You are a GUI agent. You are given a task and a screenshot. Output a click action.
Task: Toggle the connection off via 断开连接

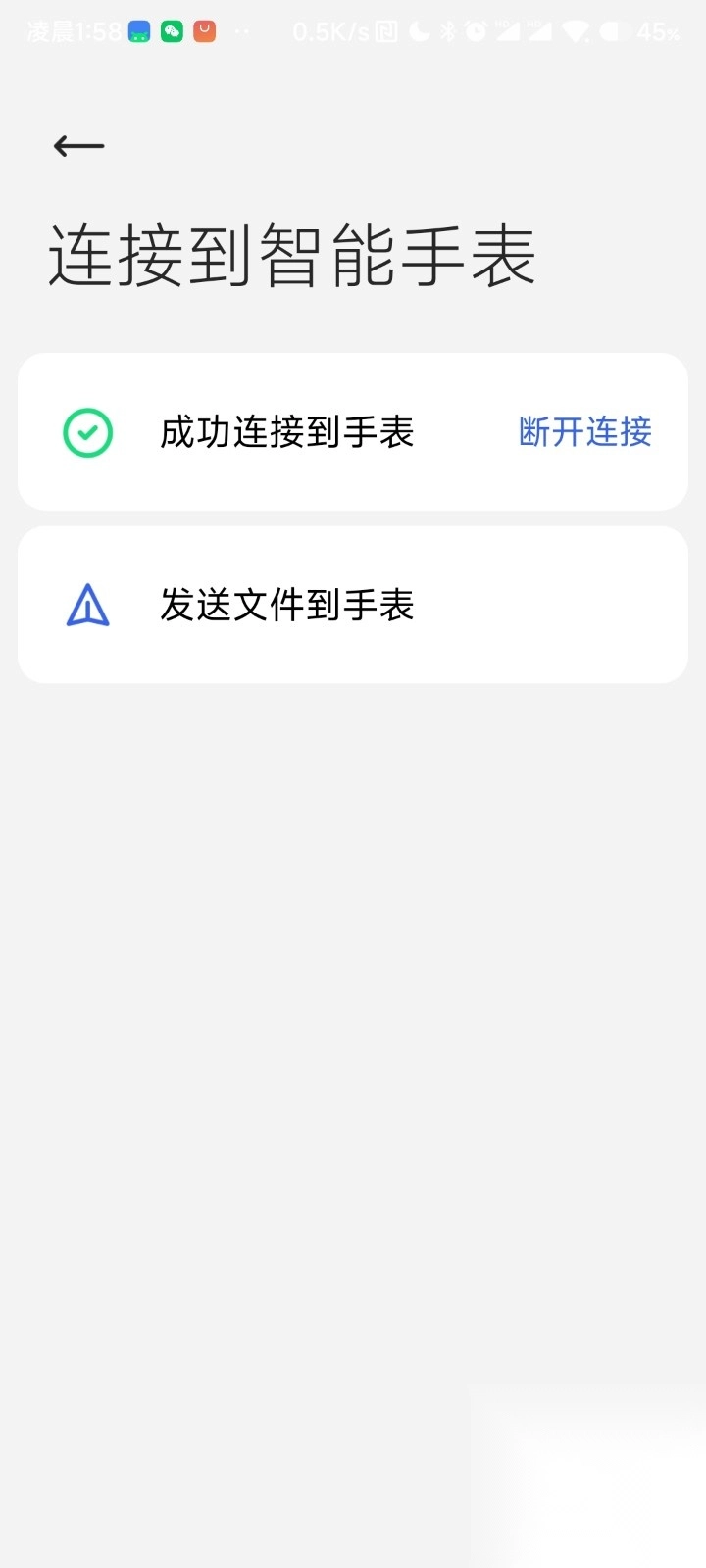(584, 431)
